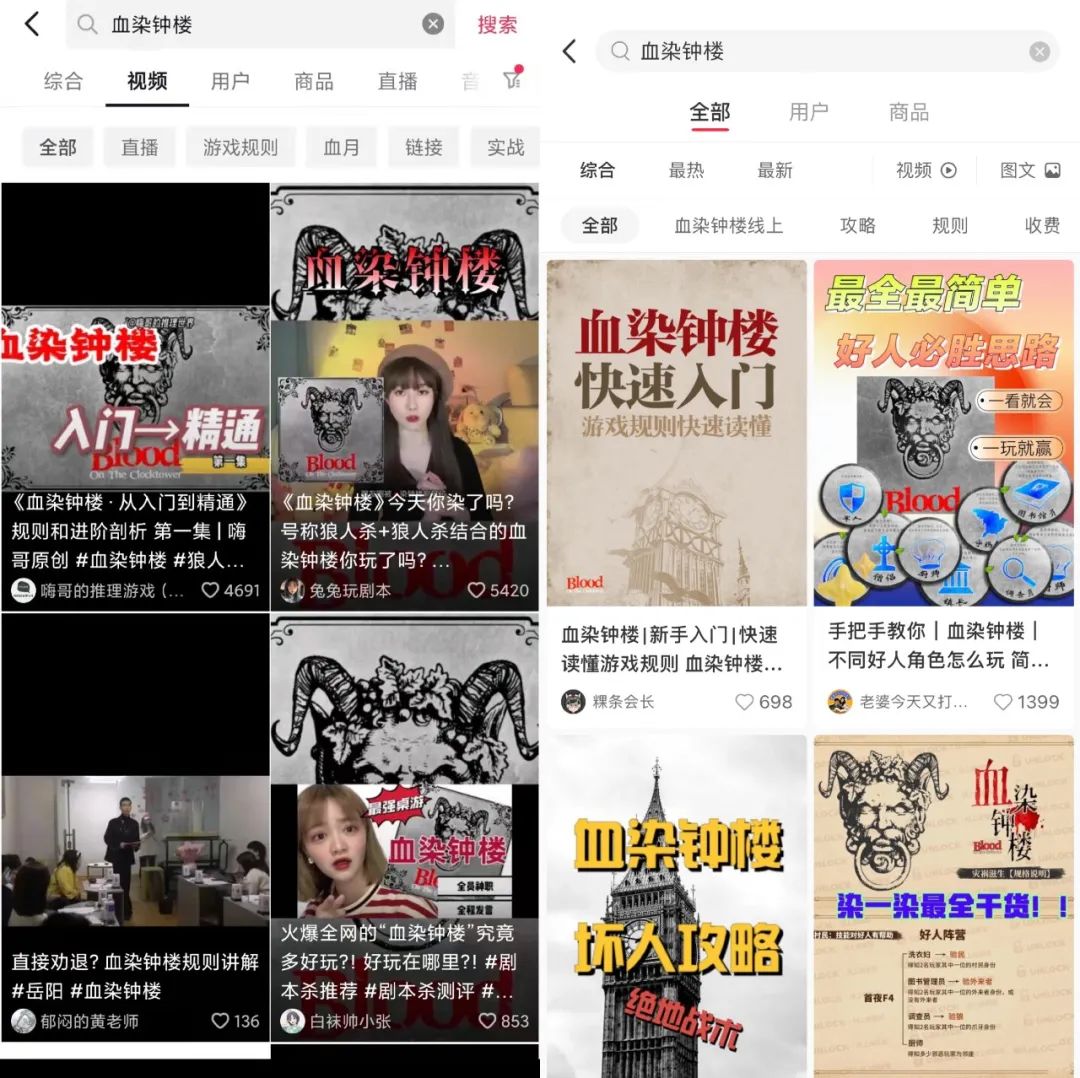This screenshot has height=1078, width=1080.
Task: Sort results by 最热
Action: coord(686,171)
